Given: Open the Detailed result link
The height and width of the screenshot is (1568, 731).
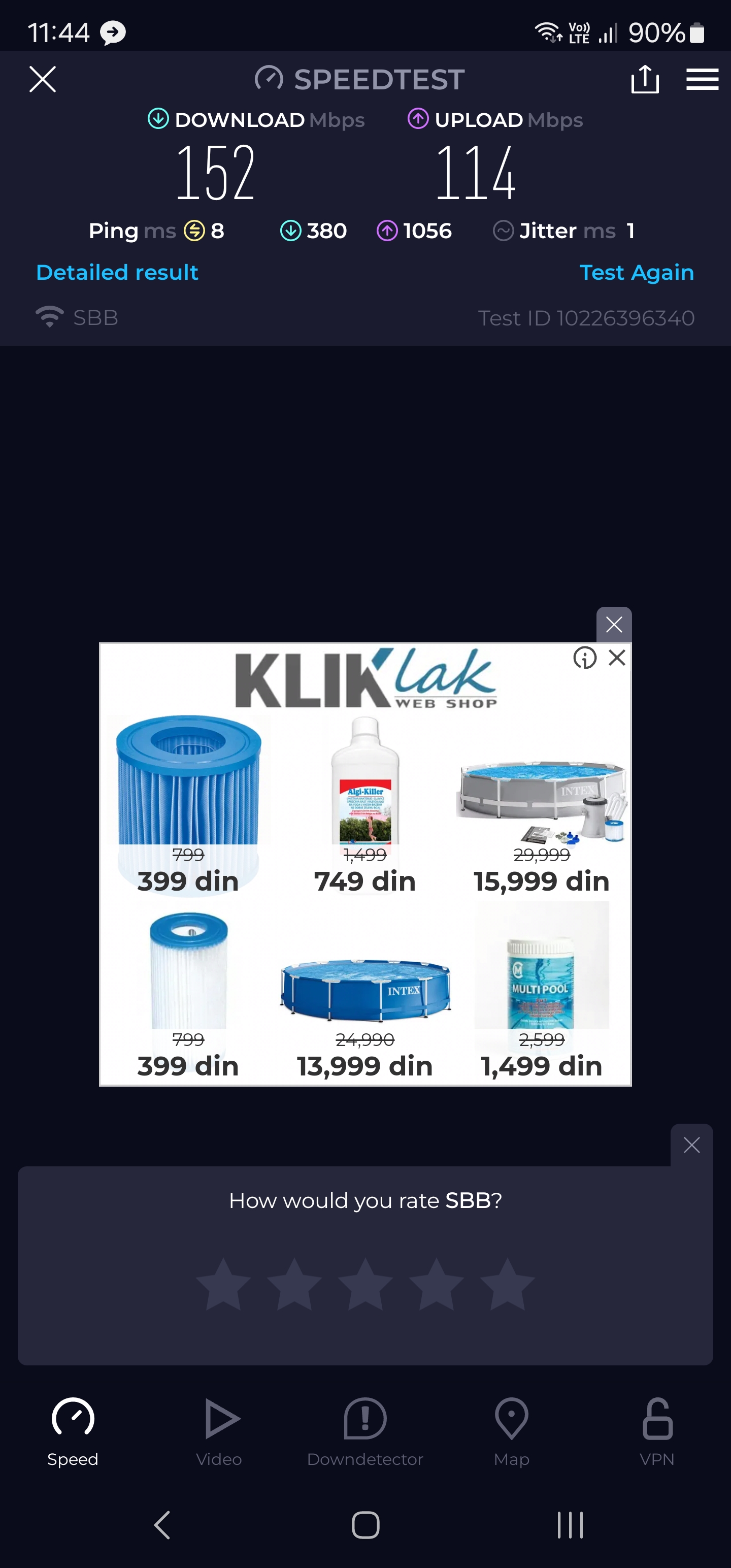Looking at the screenshot, I should click(117, 272).
